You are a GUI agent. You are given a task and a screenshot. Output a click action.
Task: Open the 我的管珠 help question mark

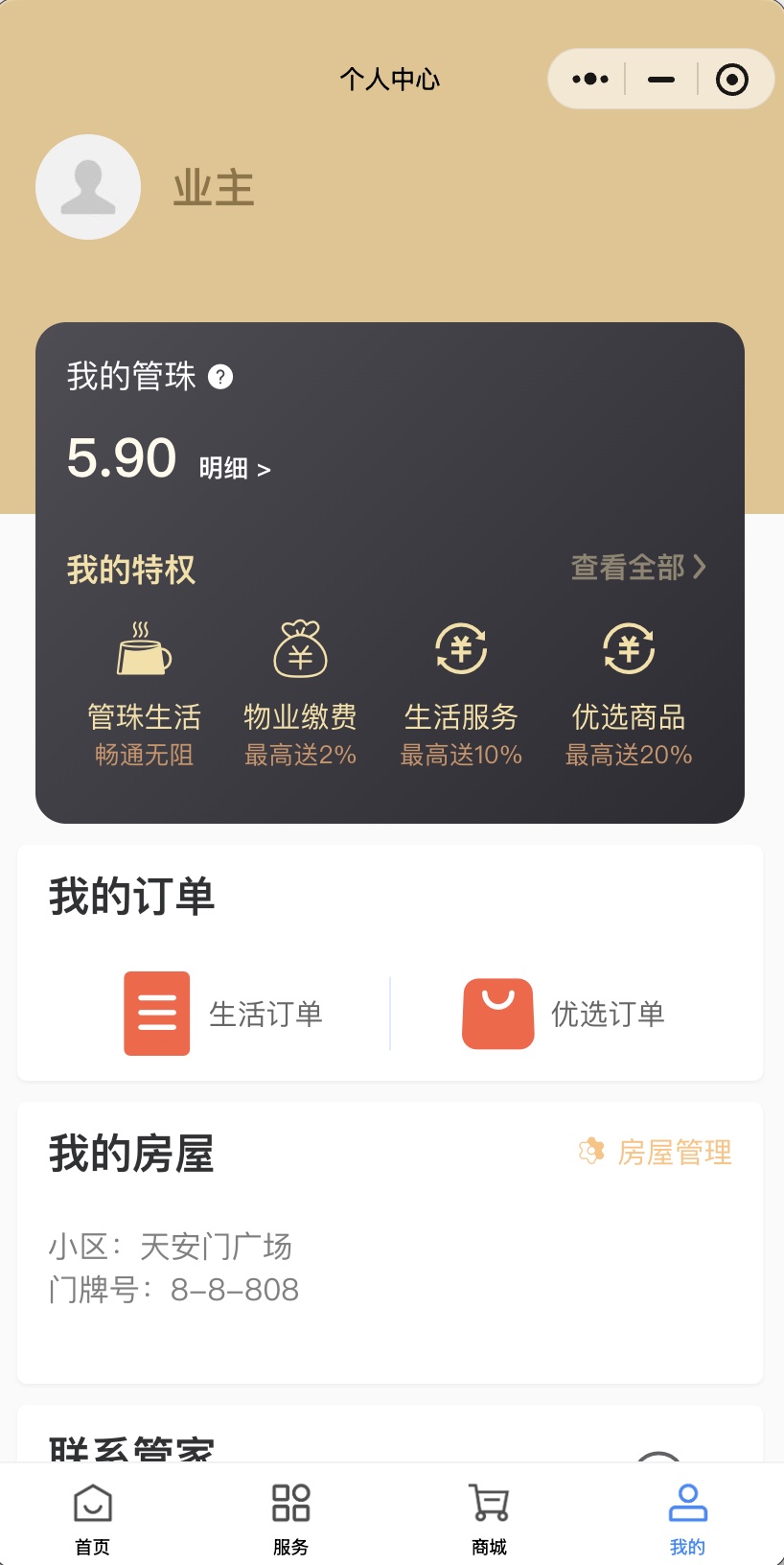220,377
